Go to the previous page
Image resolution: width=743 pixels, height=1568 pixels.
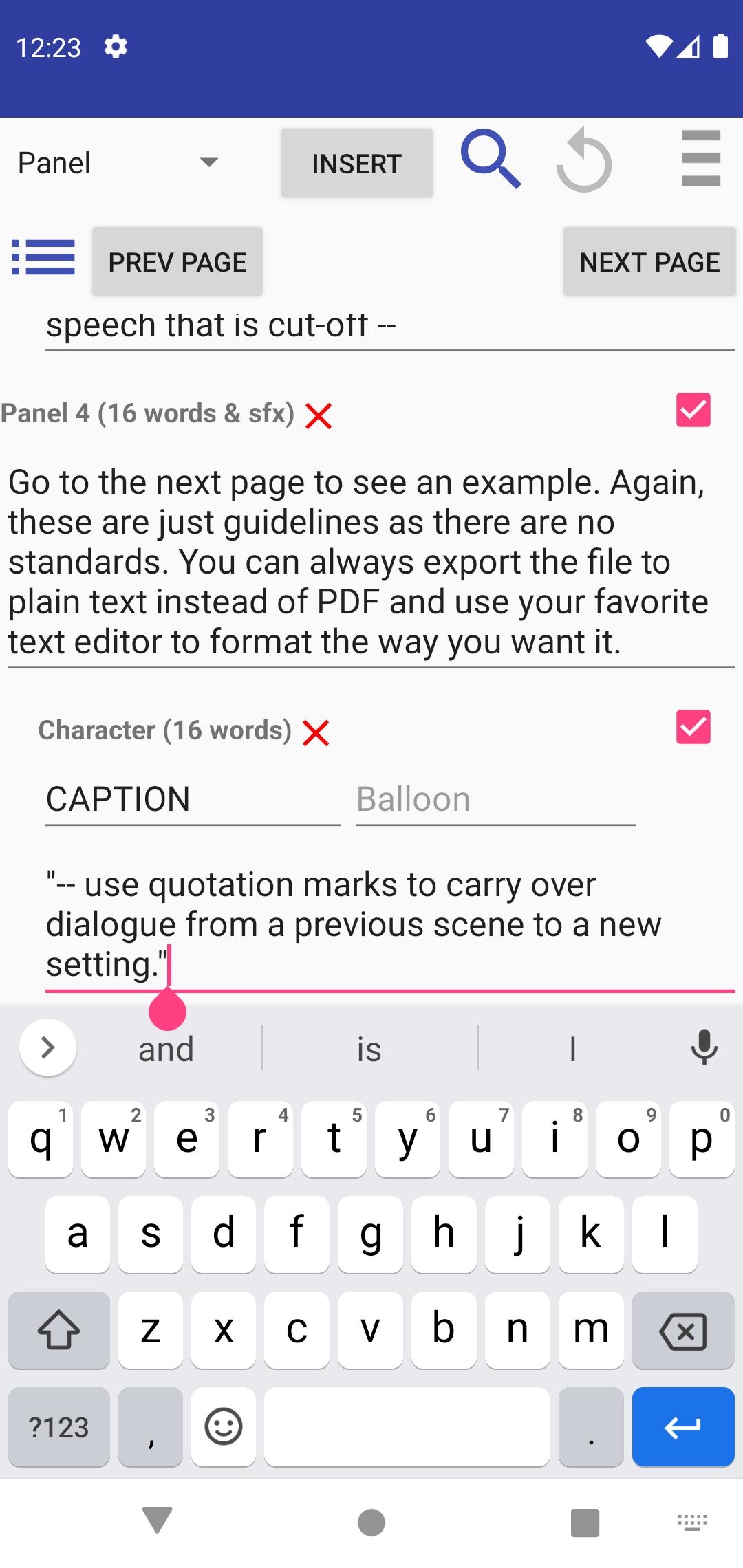(177, 262)
